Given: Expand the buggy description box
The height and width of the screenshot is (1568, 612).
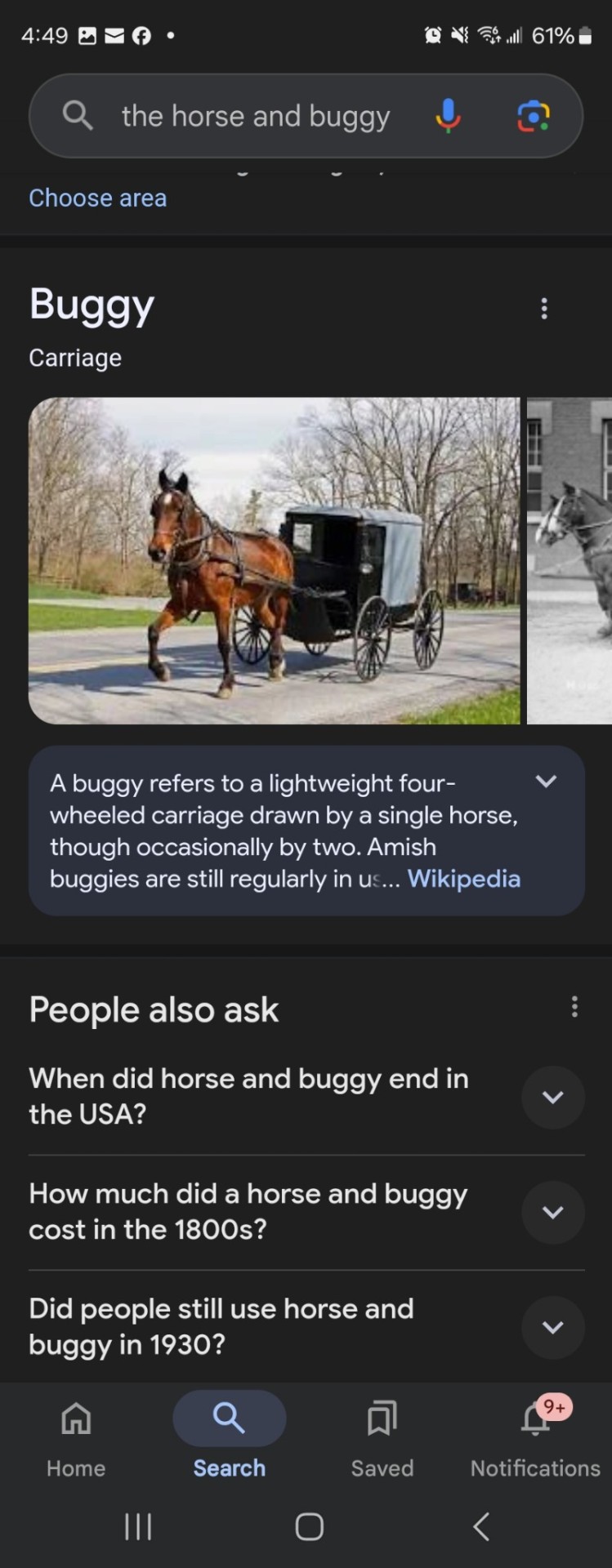Looking at the screenshot, I should click(x=546, y=782).
